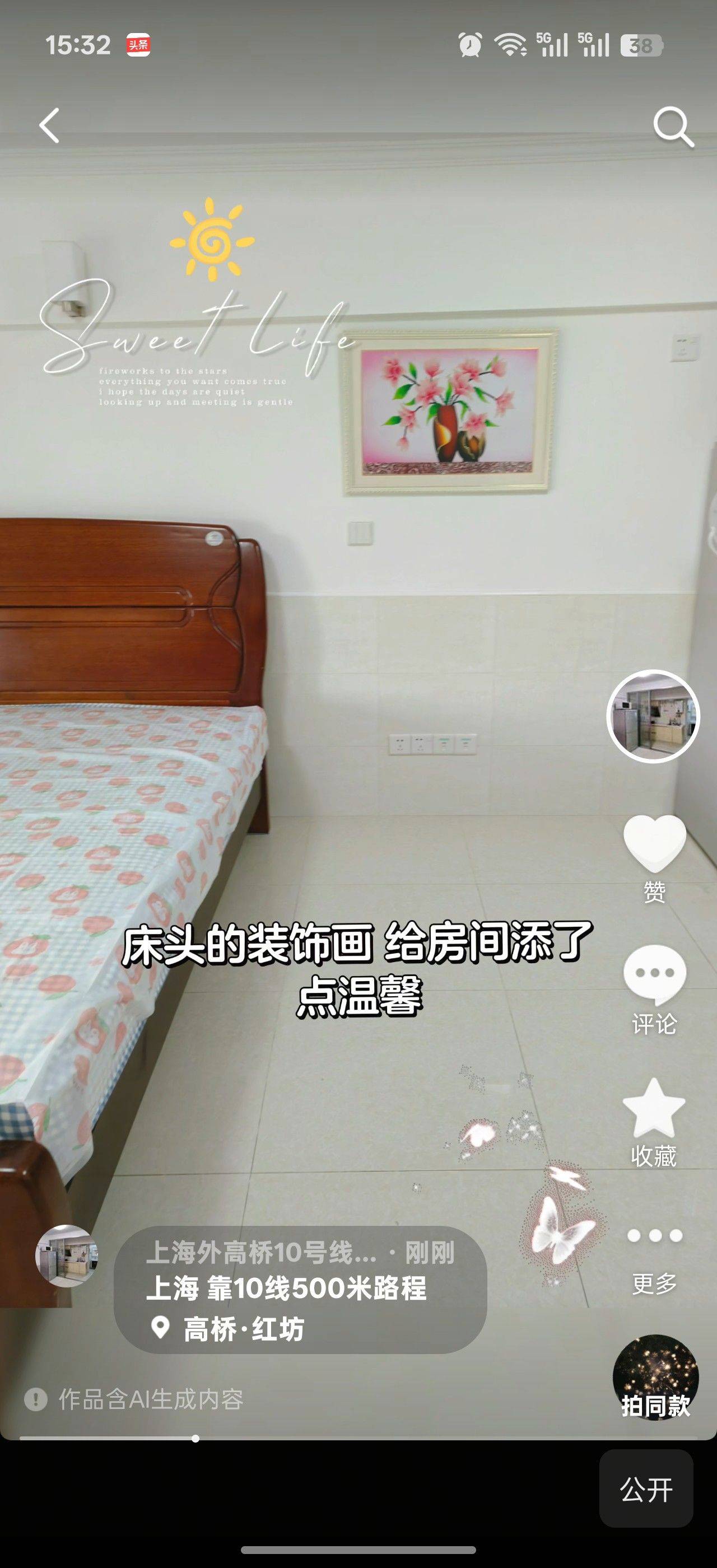Open the 高桥·红坊 location tag
Screen dimensions: 717x1568
coord(244,1328)
